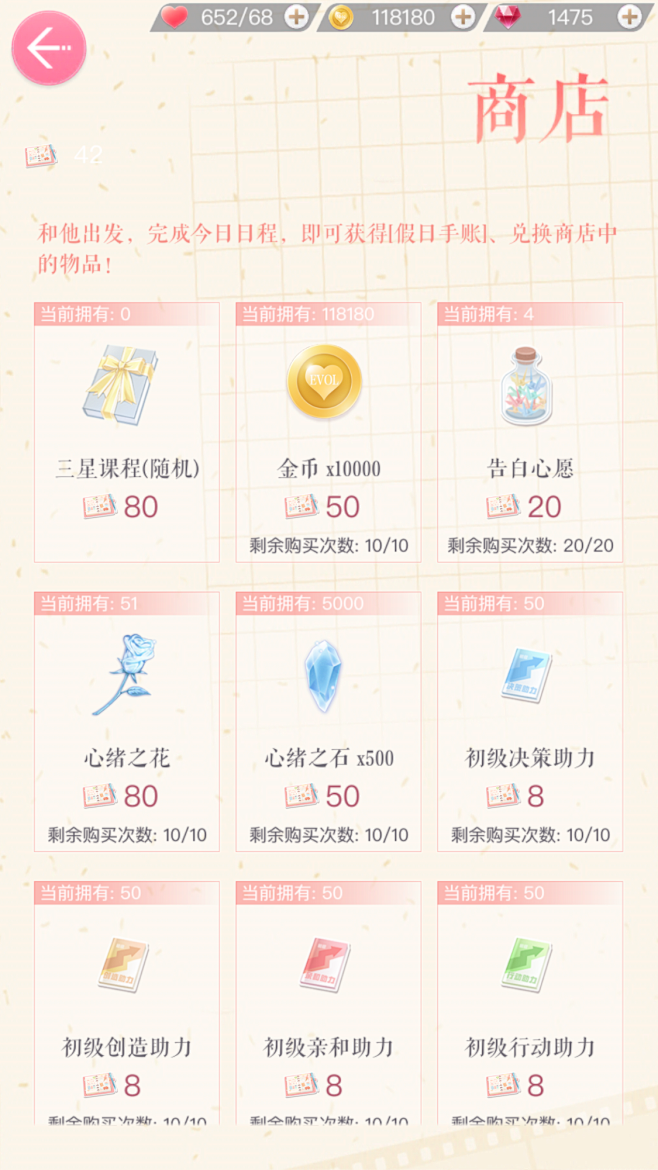658x1170 pixels.
Task: Open the 三星课程(随机) gift box item
Action: pos(127,432)
